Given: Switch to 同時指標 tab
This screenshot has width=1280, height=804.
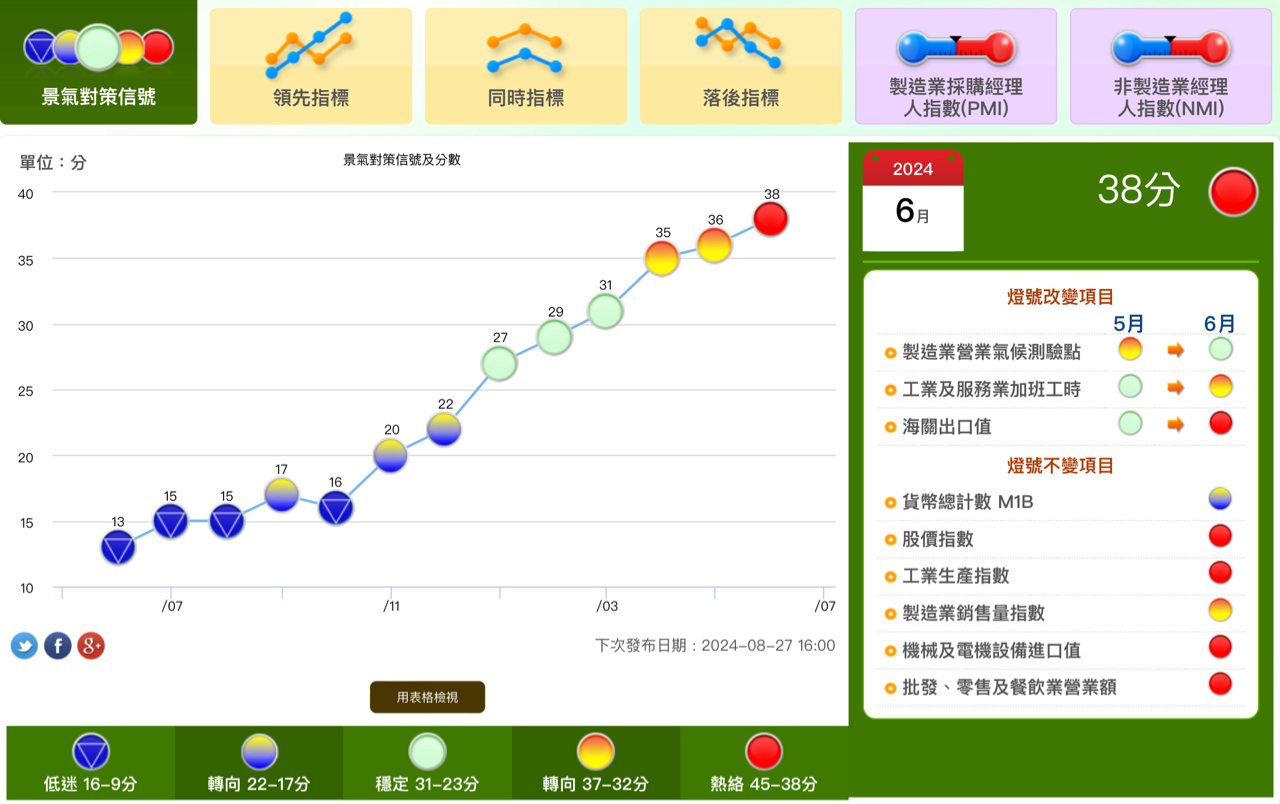Looking at the screenshot, I should coord(526,66).
